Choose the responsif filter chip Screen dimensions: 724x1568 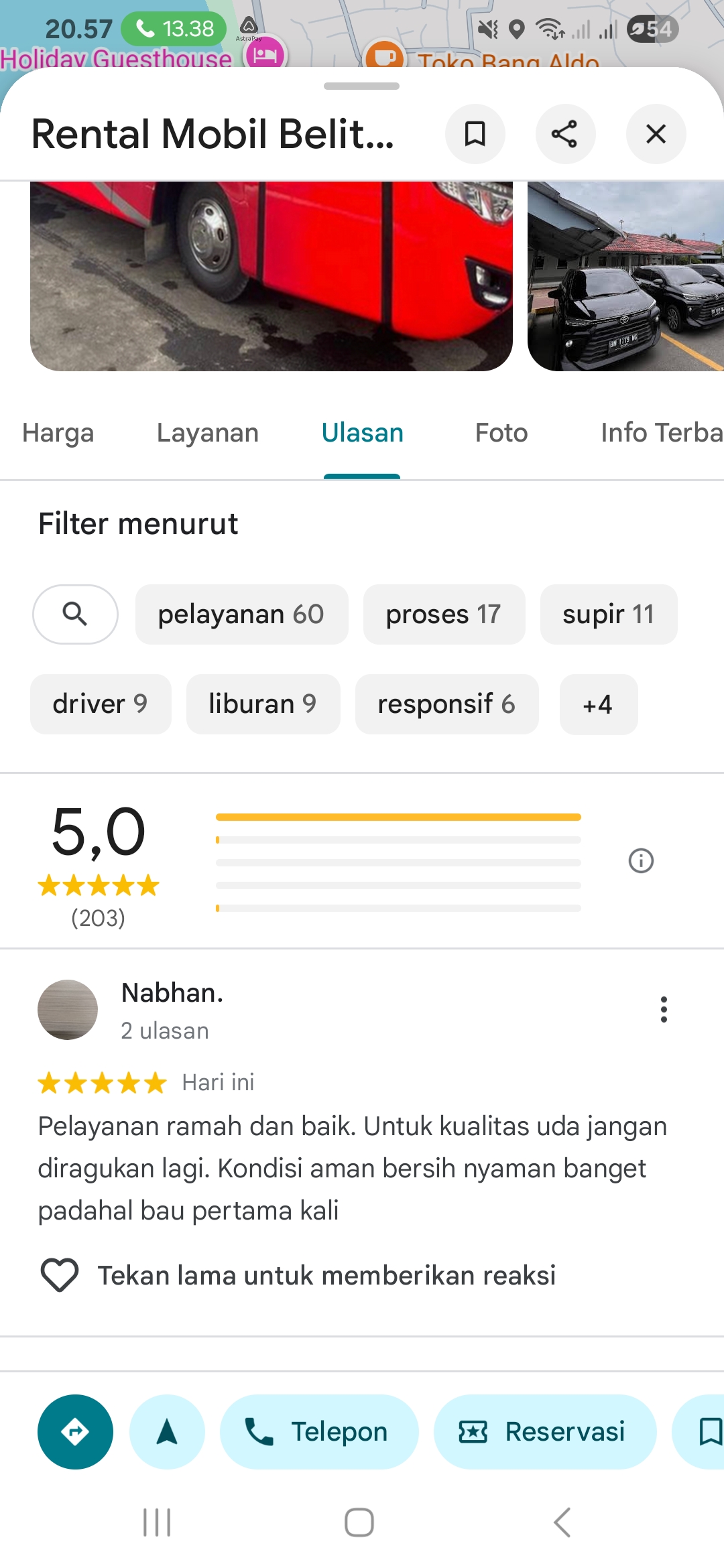tap(446, 704)
